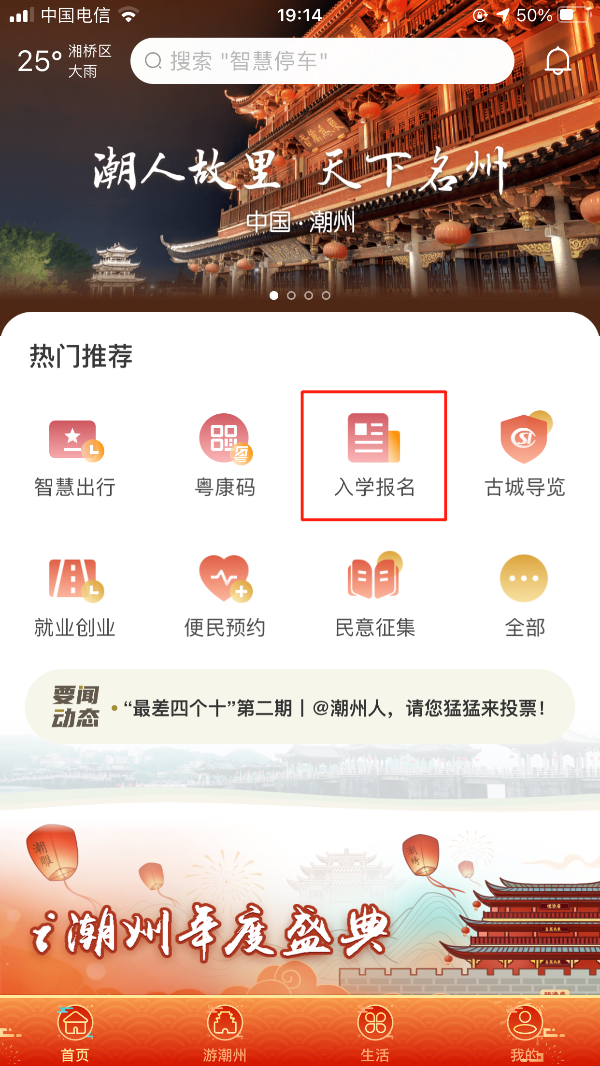This screenshot has width=600, height=1066.
Task: Open 古城导览 guide
Action: click(x=524, y=455)
